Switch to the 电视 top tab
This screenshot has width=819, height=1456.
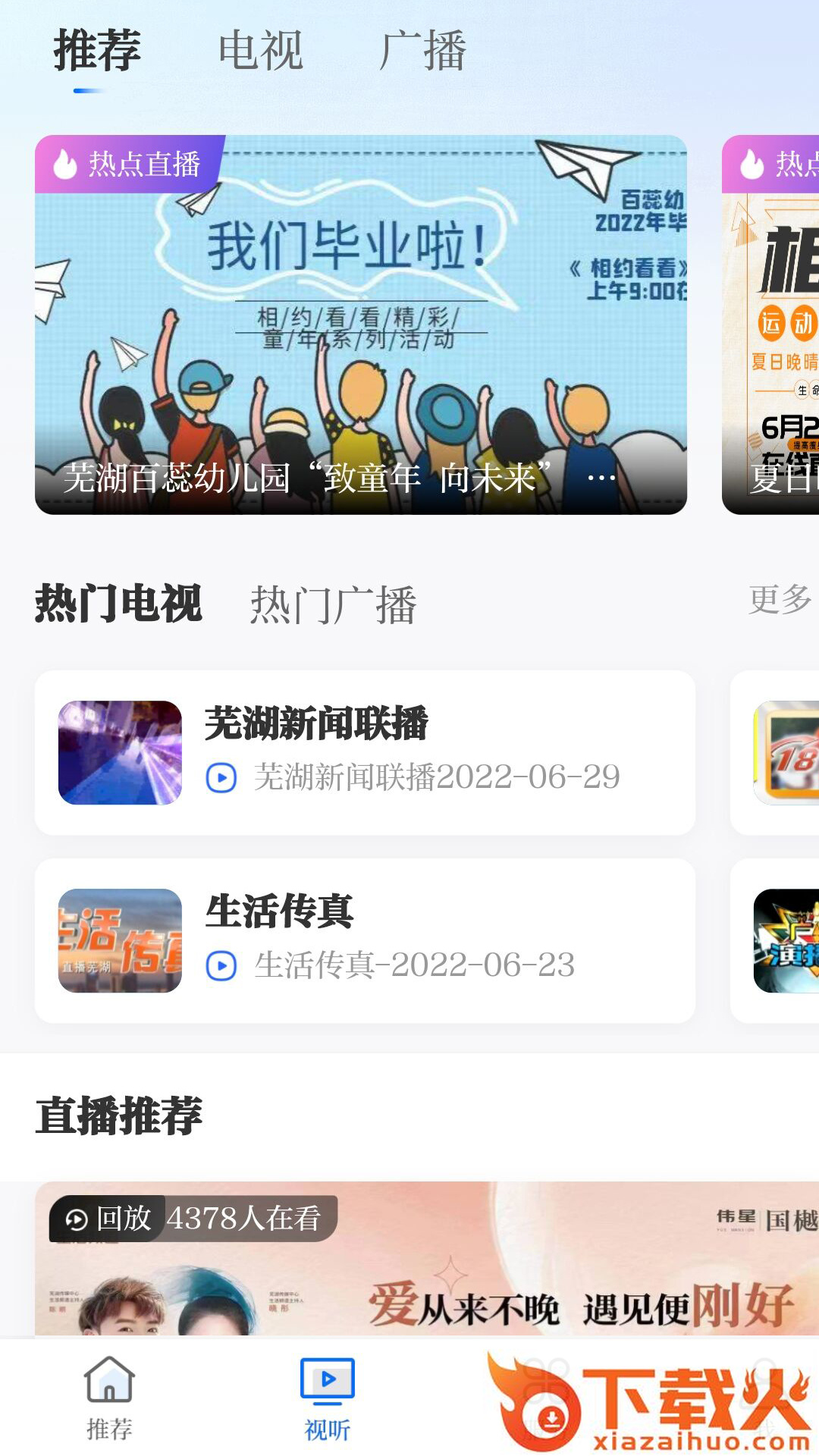[260, 52]
